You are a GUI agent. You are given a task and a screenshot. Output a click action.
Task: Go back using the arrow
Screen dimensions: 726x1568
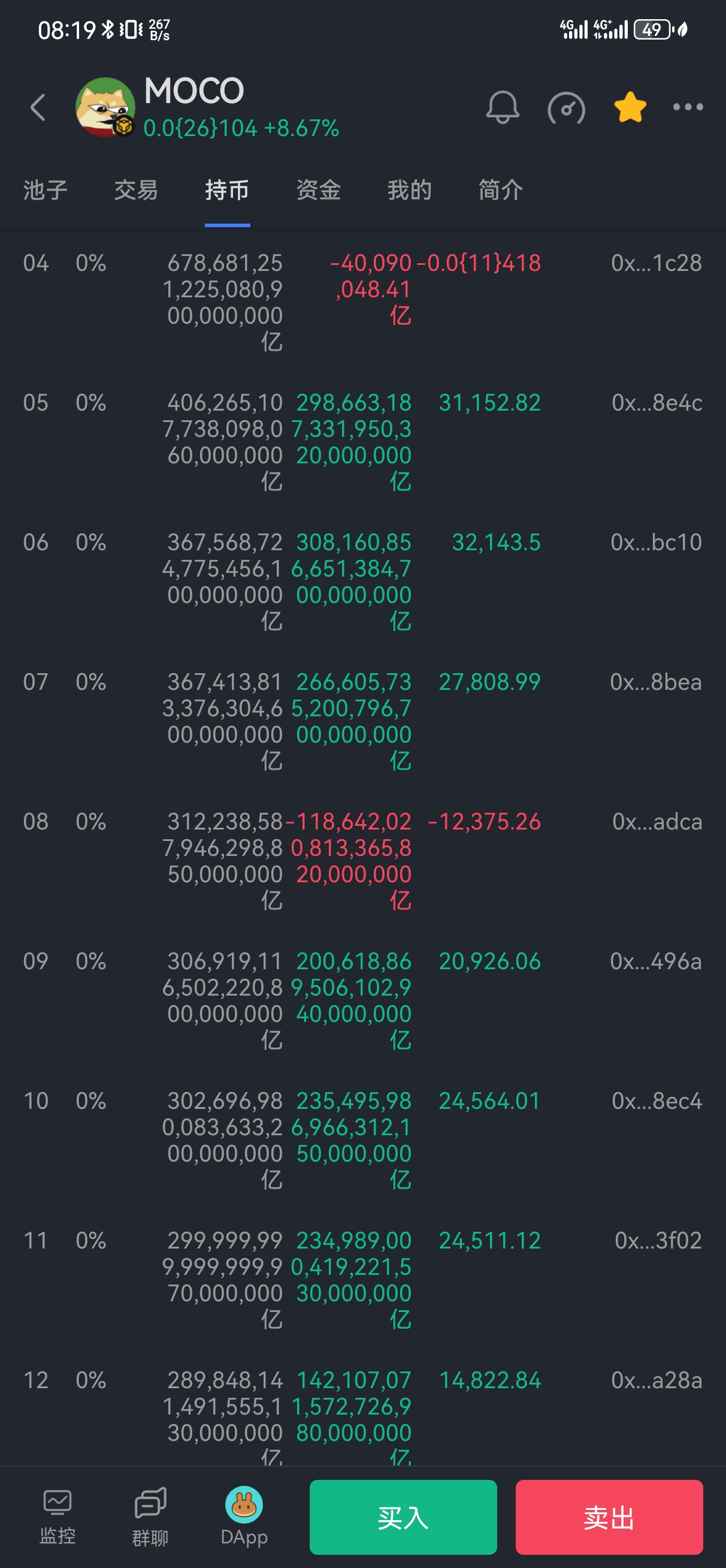[38, 107]
